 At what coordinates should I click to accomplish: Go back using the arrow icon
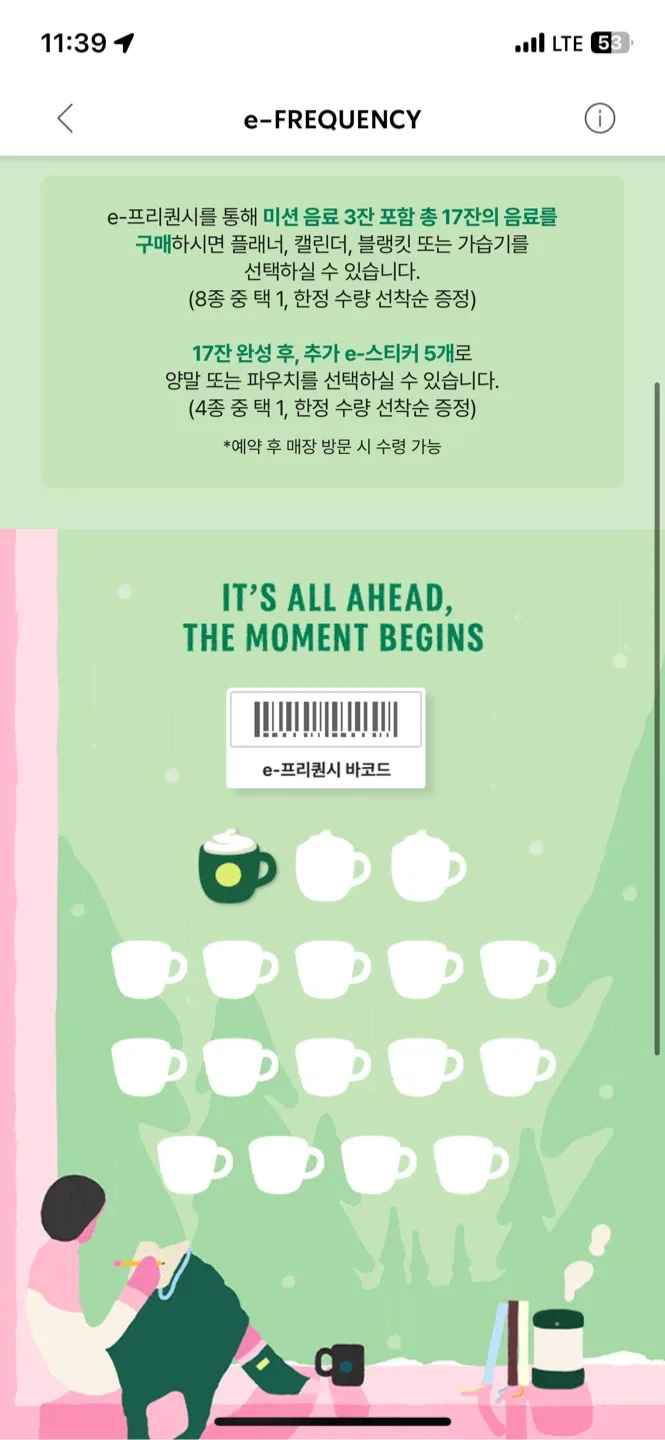point(65,119)
